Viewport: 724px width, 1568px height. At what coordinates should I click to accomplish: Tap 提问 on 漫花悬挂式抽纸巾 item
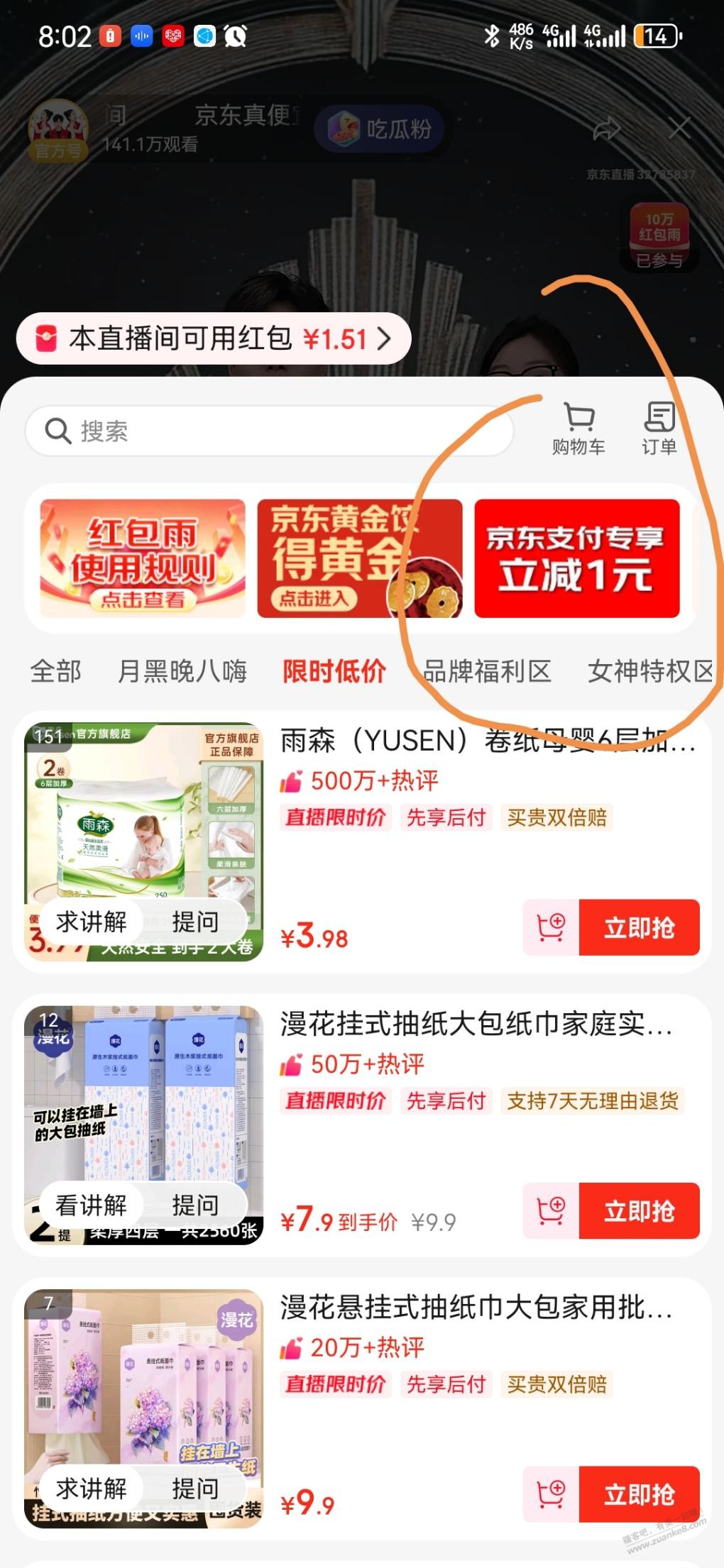pyautogui.click(x=195, y=1489)
